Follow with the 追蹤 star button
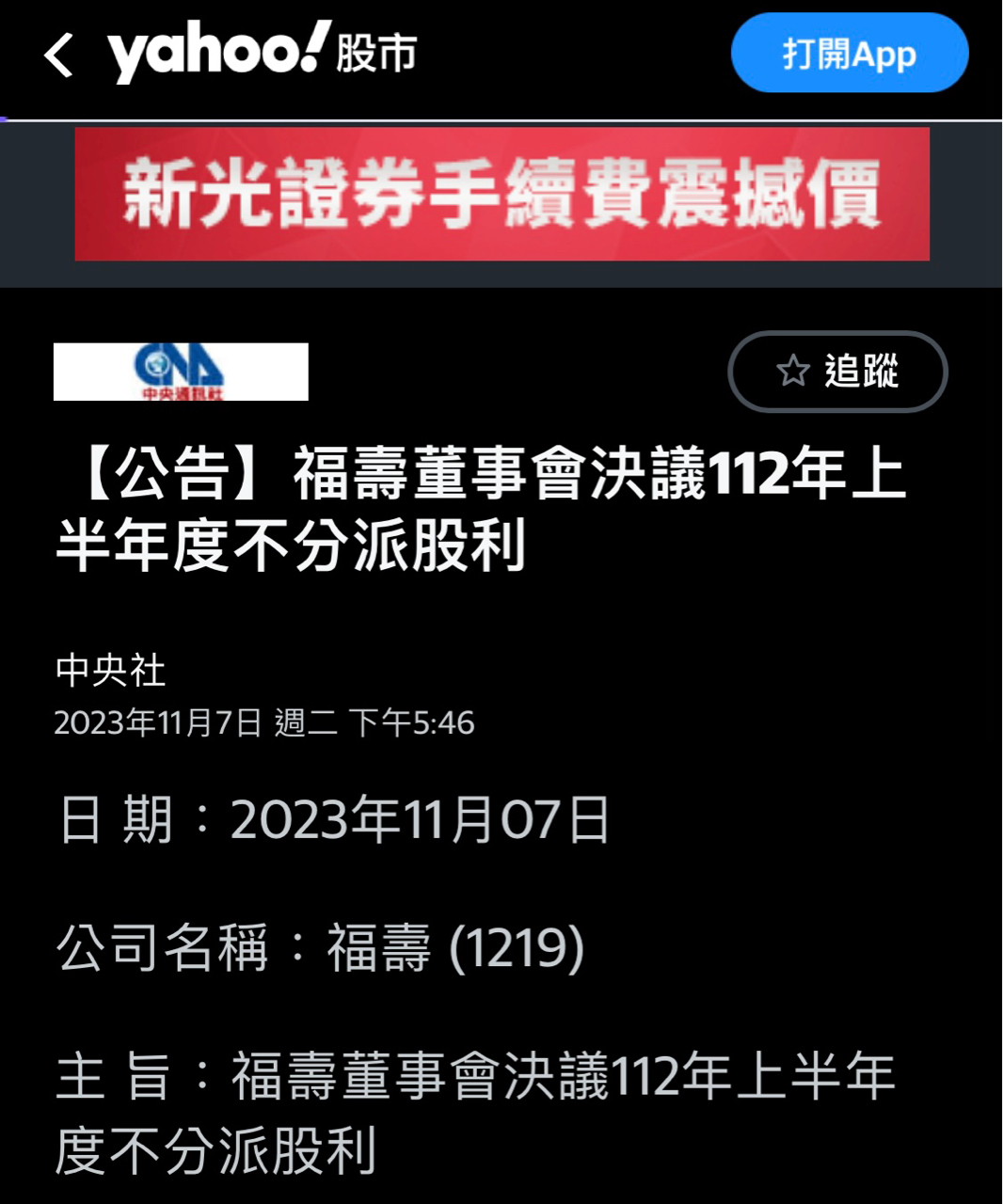1003x1204 pixels. (x=837, y=372)
